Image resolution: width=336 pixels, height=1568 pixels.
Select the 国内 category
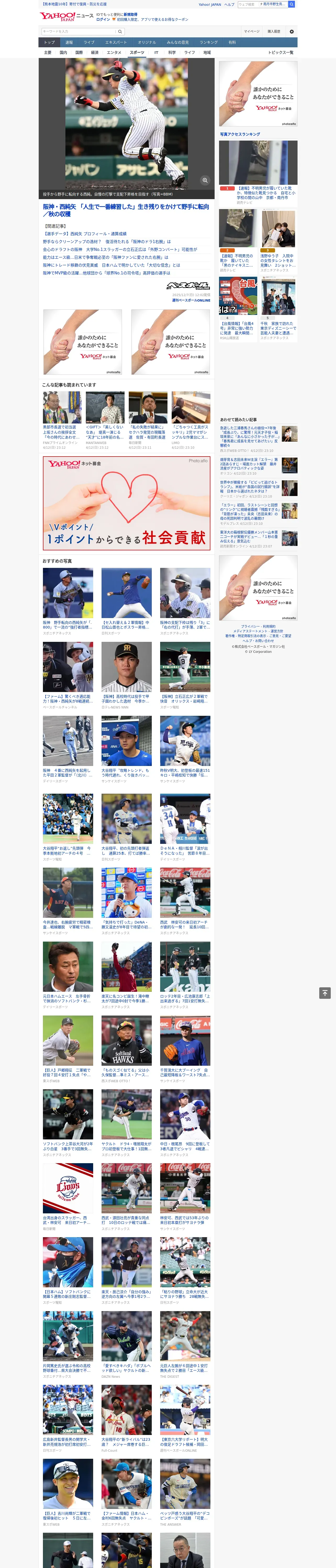63,52
